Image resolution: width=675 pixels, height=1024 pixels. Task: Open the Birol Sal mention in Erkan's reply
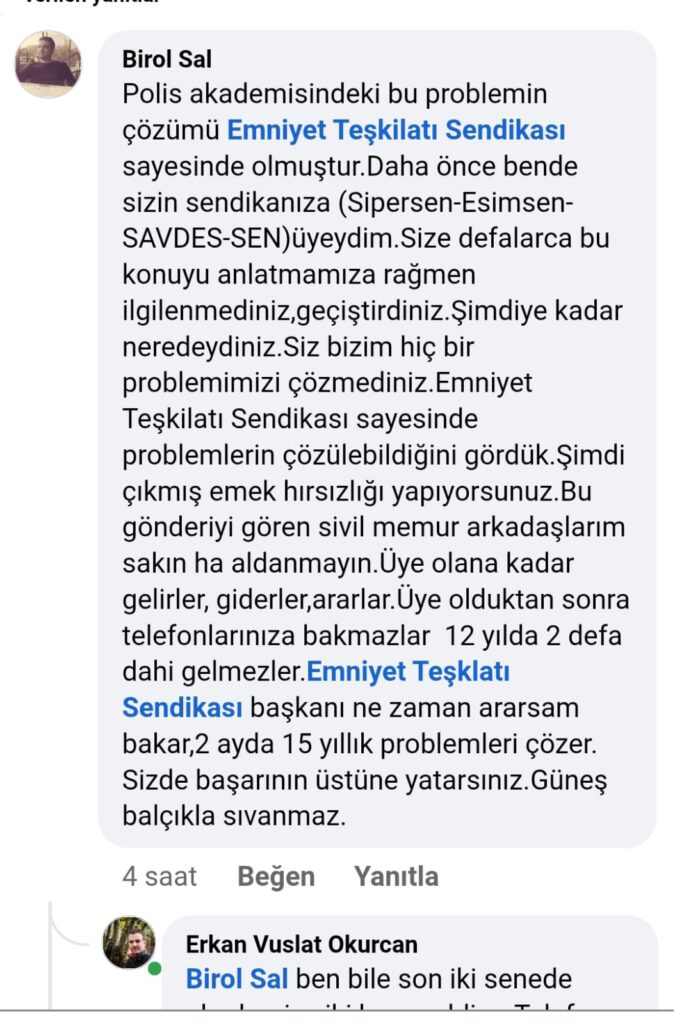tap(237, 978)
